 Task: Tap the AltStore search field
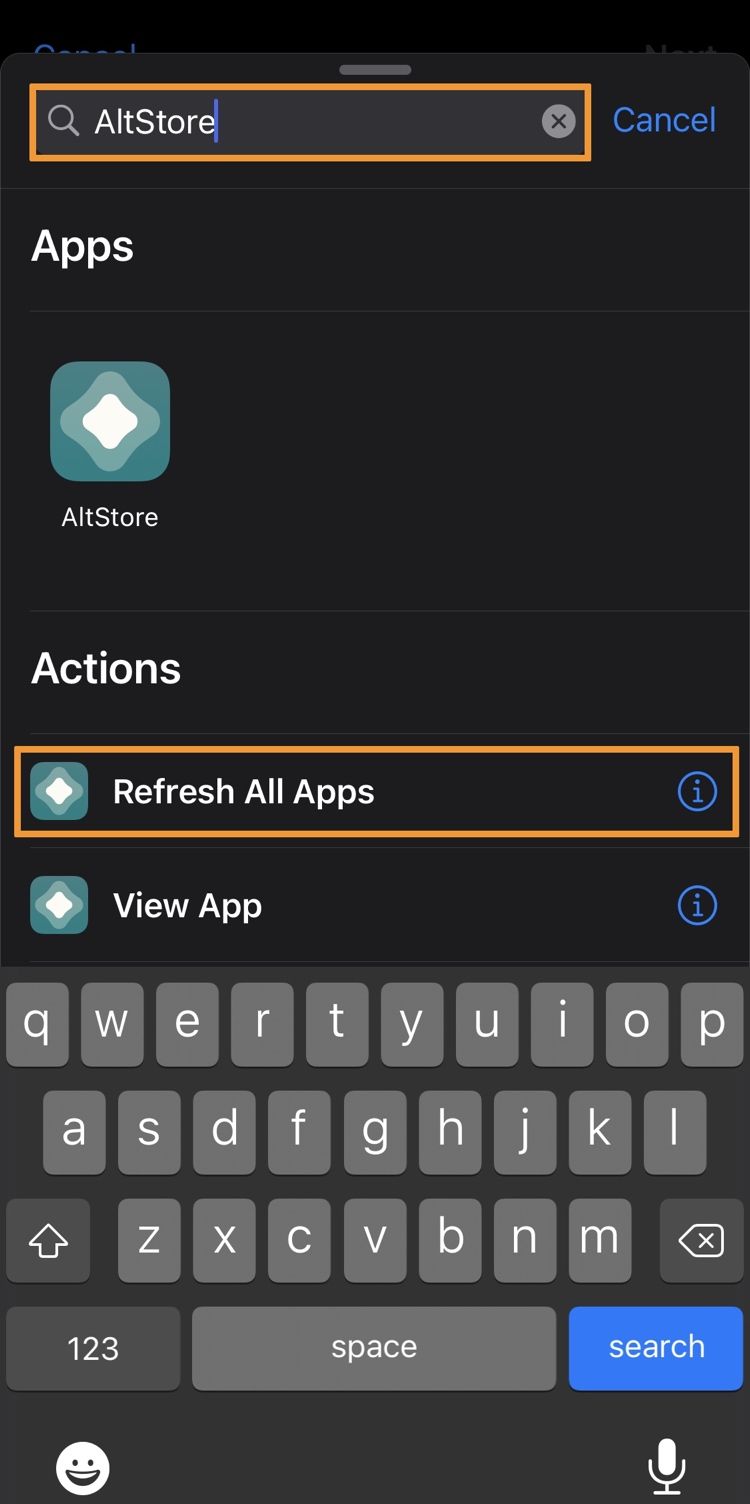(310, 122)
